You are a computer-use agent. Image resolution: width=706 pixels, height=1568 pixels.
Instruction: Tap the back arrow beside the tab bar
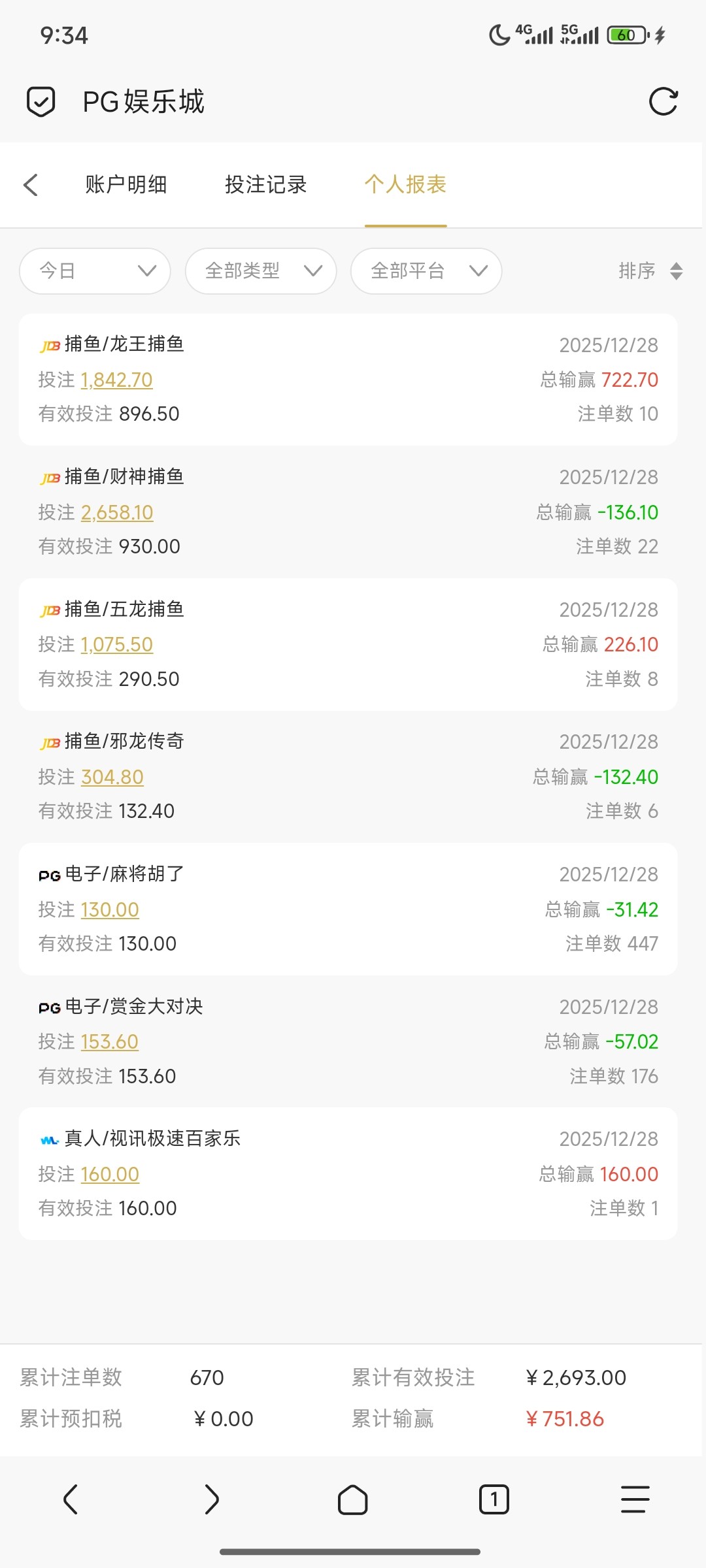click(x=31, y=185)
